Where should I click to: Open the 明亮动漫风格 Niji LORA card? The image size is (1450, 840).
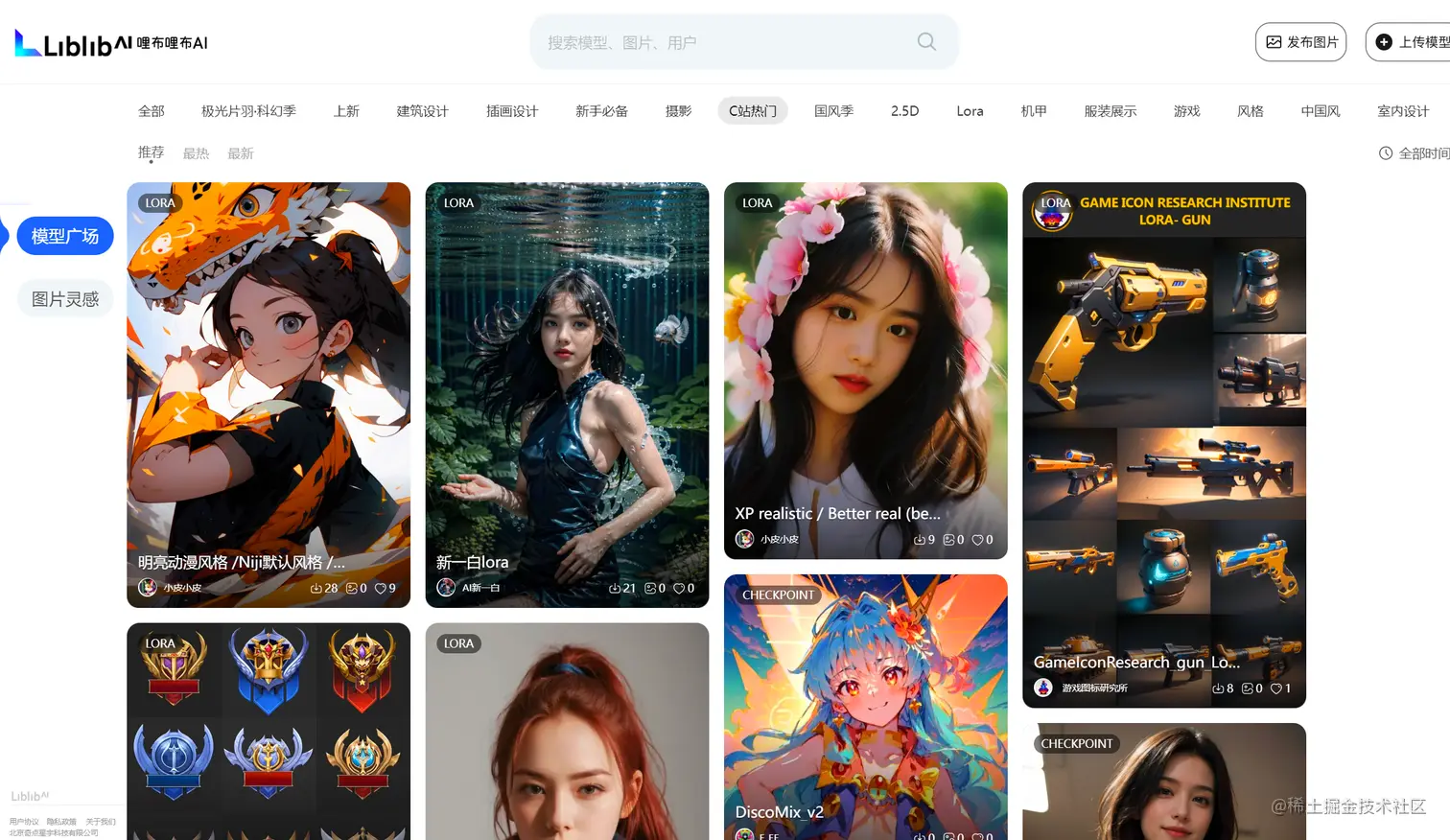[x=269, y=393]
